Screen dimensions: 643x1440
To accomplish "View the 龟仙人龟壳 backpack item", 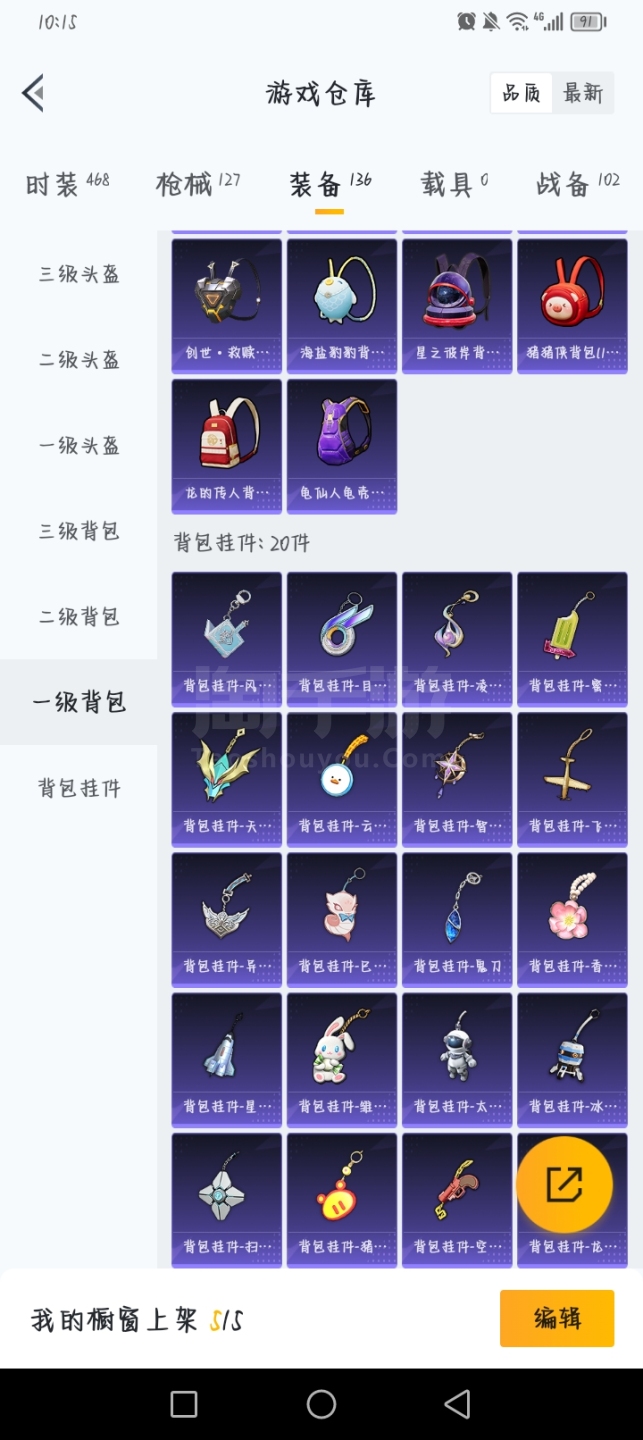I will click(342, 445).
